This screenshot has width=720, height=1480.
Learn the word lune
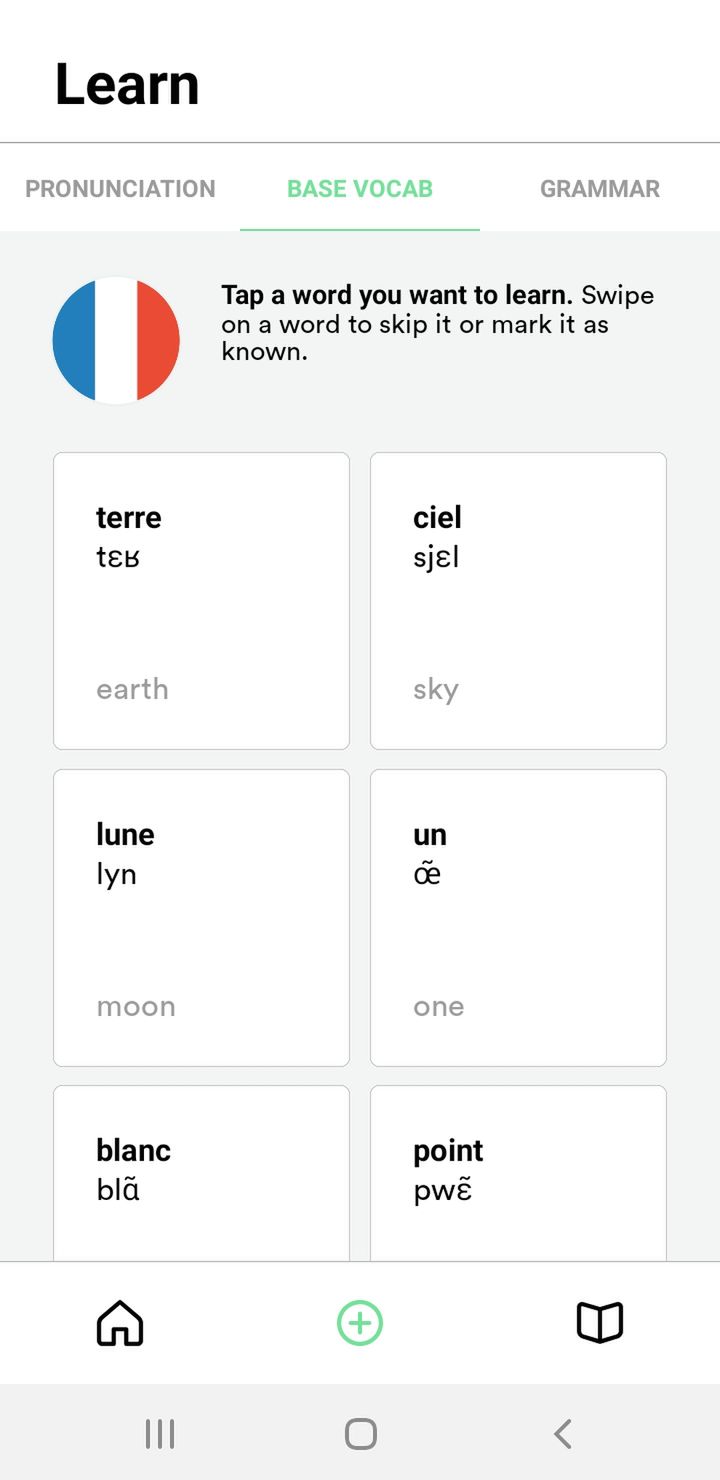tap(201, 918)
